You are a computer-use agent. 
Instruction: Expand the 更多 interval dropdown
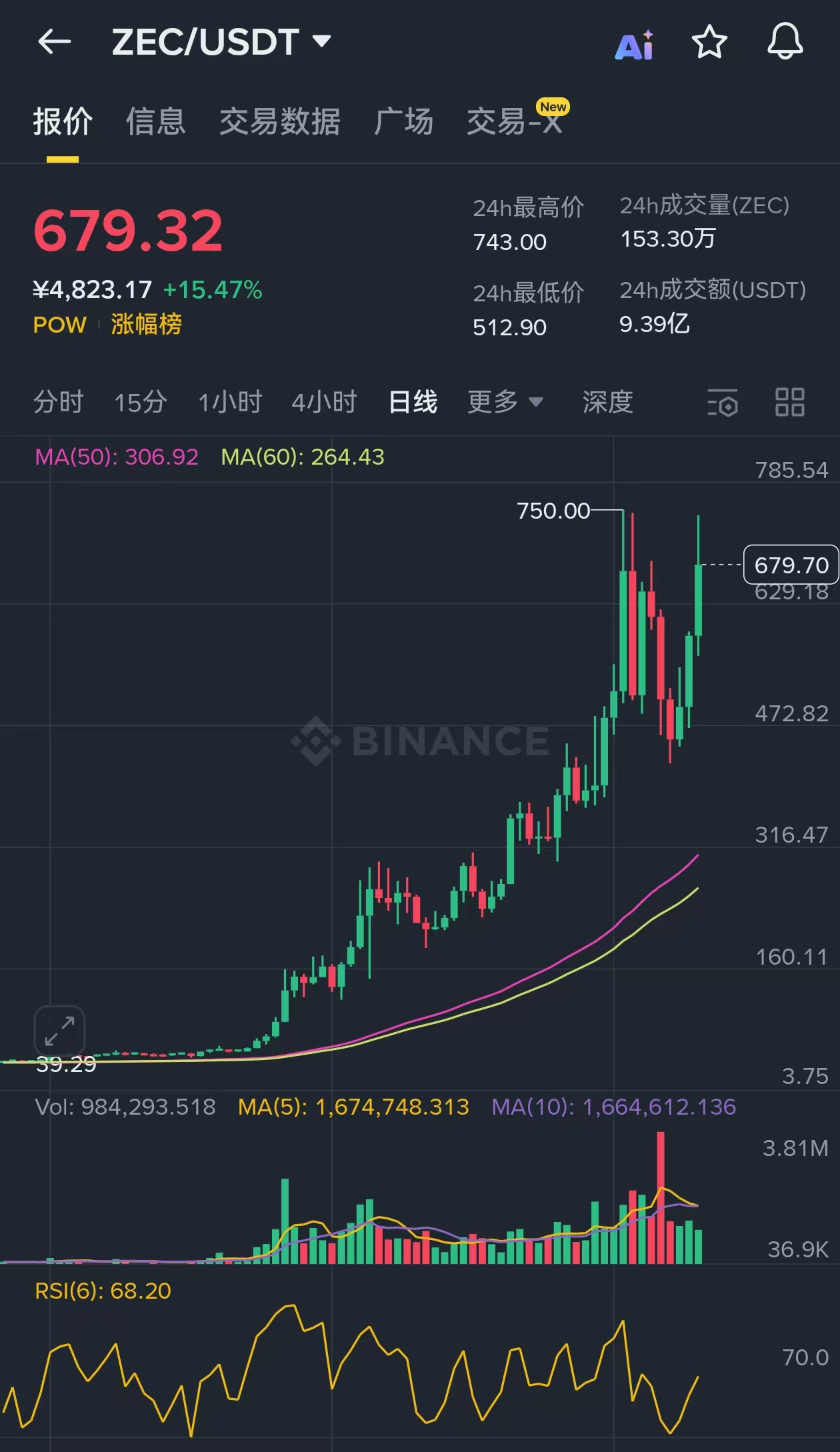click(505, 402)
